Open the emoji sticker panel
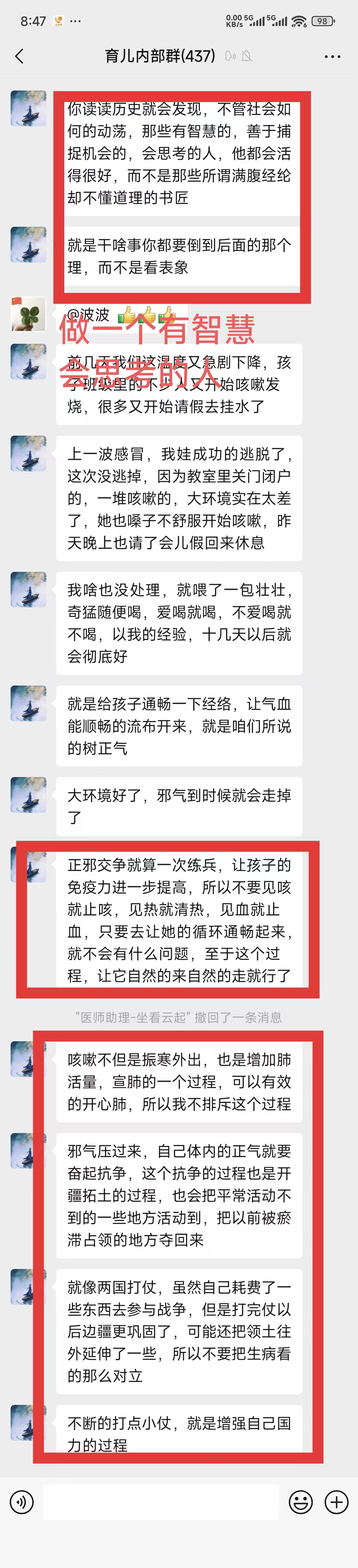Viewport: 358px width, 1568px height. (300, 1502)
